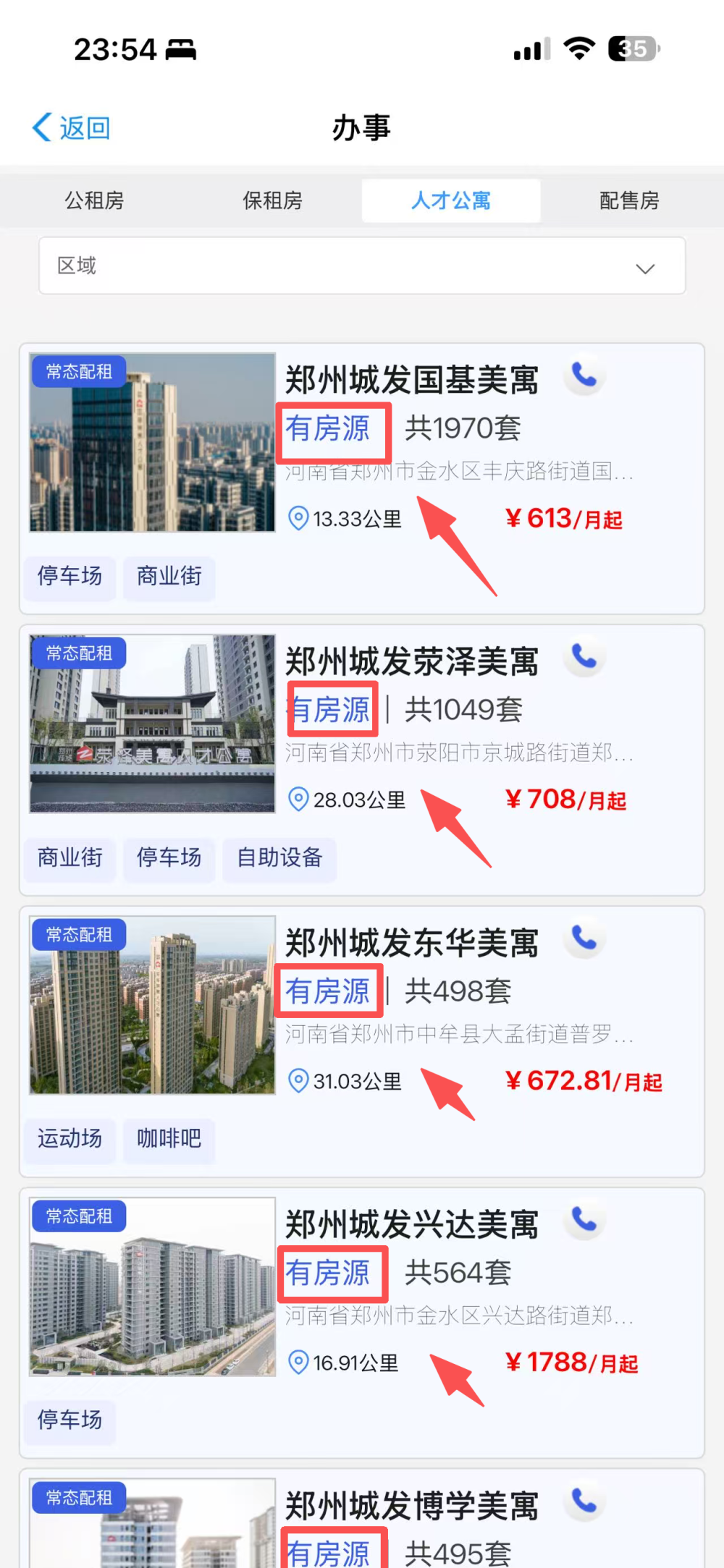Open 有房源 link for 东华美寓
Viewport: 724px width, 1568px height.
click(329, 990)
